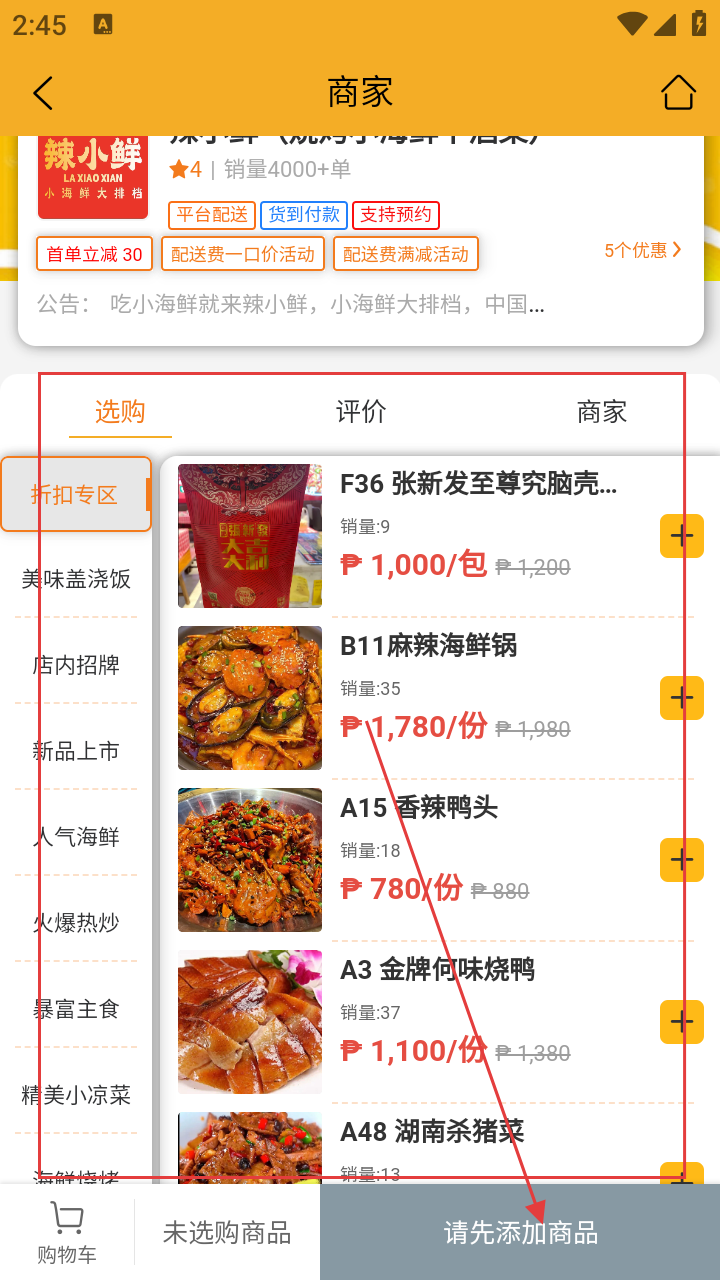720x1280 pixels.
Task: Open the 暴富主食 category
Action: pos(76,1009)
